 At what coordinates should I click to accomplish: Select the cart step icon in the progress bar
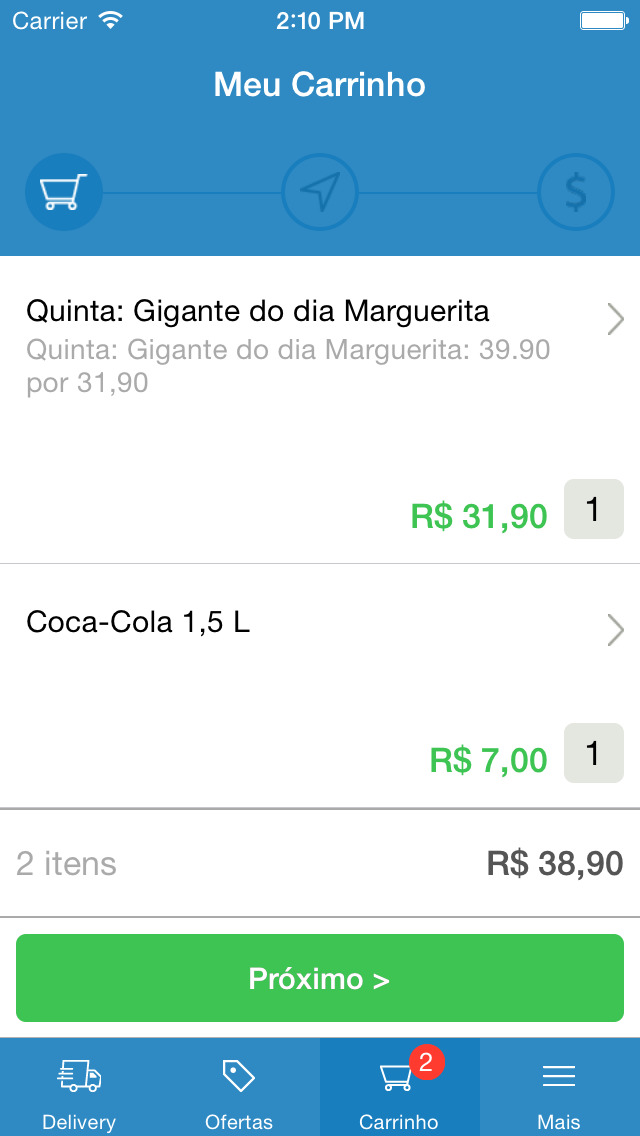[x=64, y=192]
